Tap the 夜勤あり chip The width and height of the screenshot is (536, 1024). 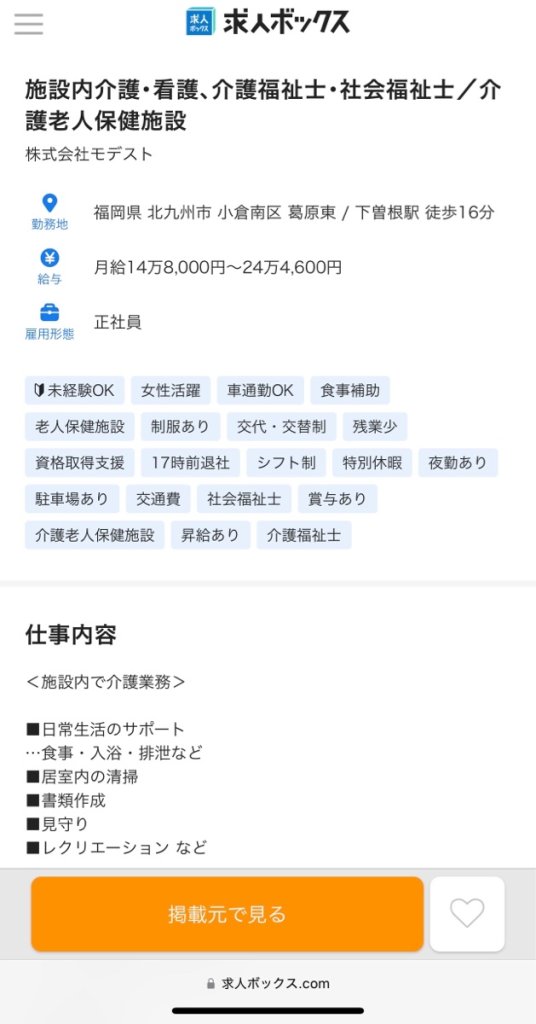[x=458, y=463]
